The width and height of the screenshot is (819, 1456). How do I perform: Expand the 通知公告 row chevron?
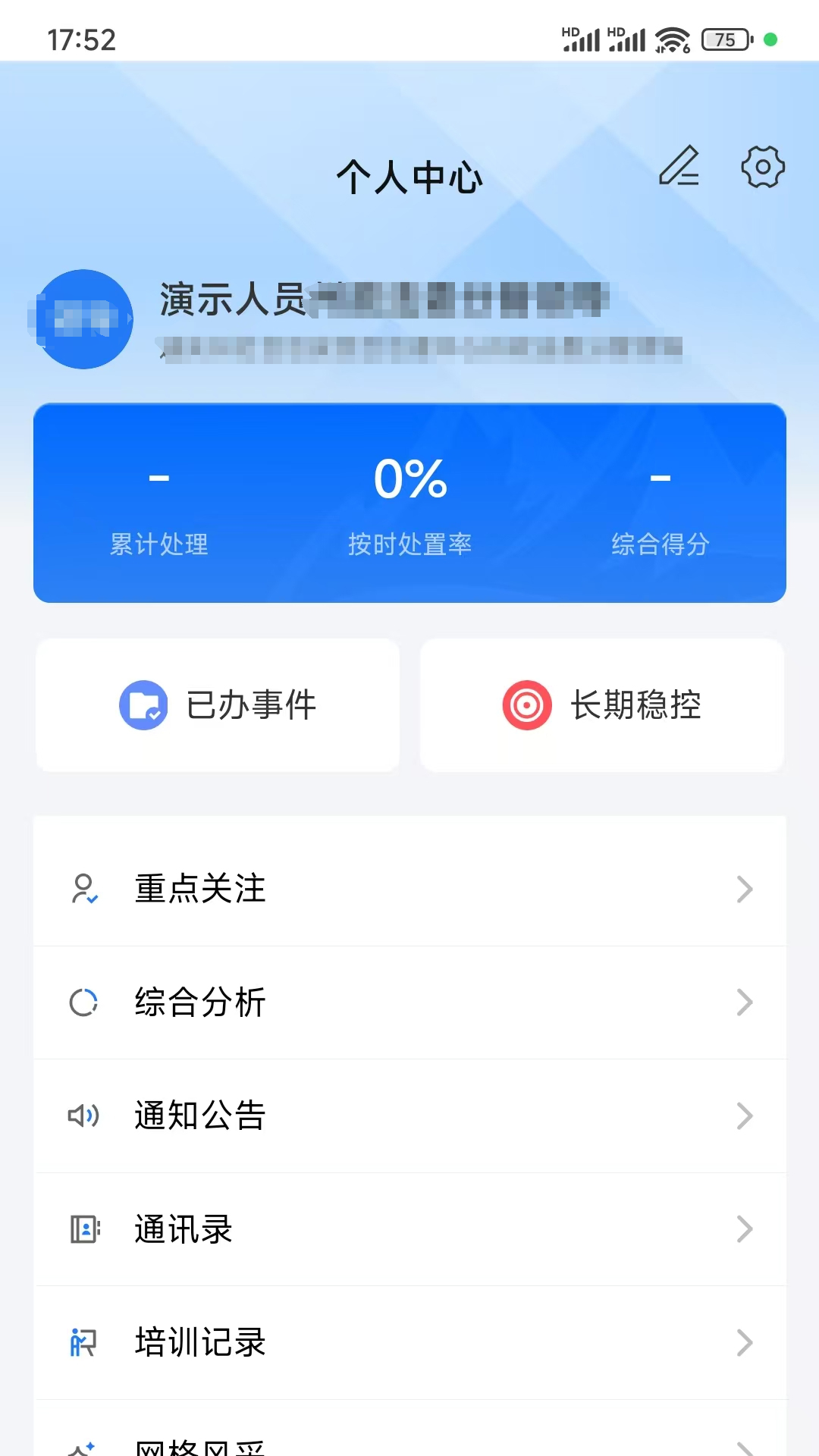coord(745,1116)
